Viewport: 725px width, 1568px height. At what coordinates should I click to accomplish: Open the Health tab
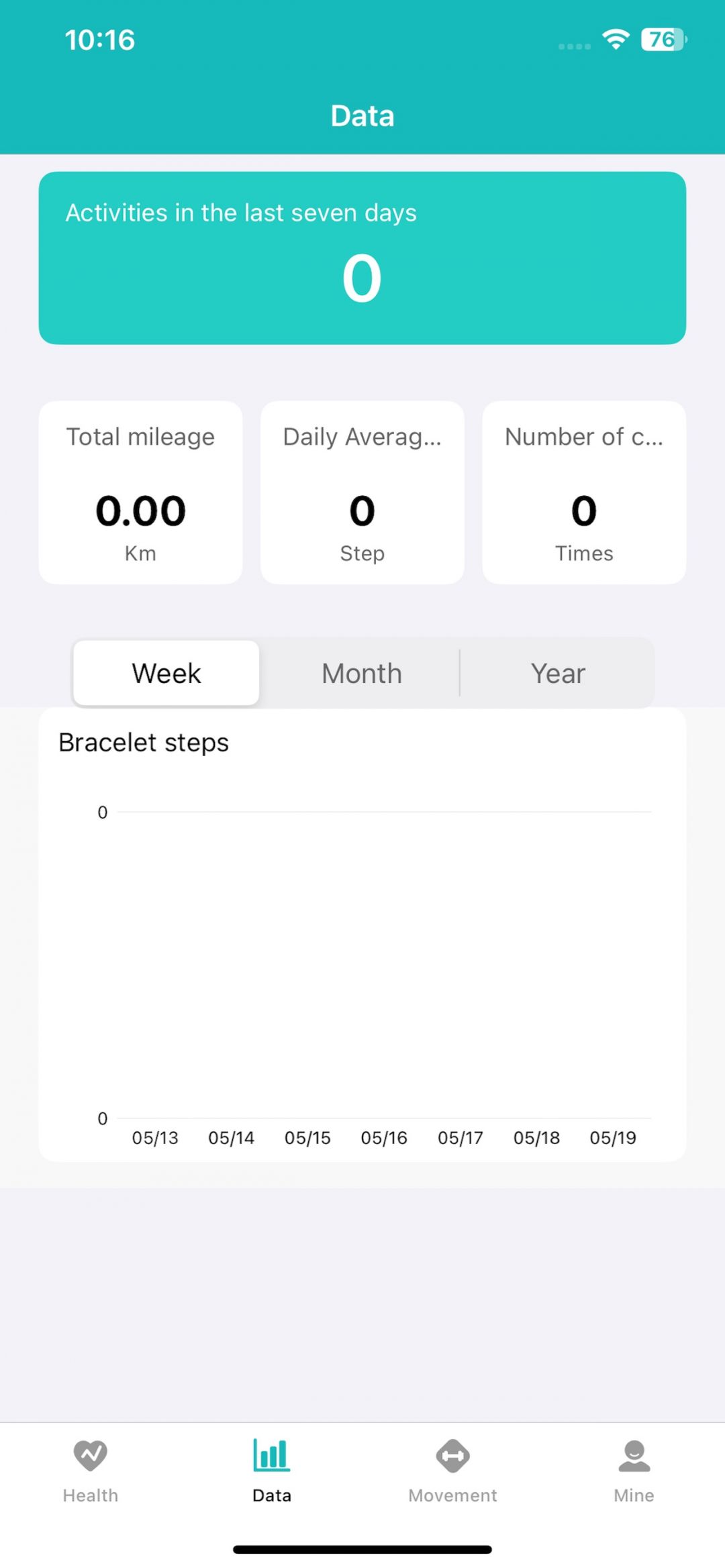tap(91, 1469)
